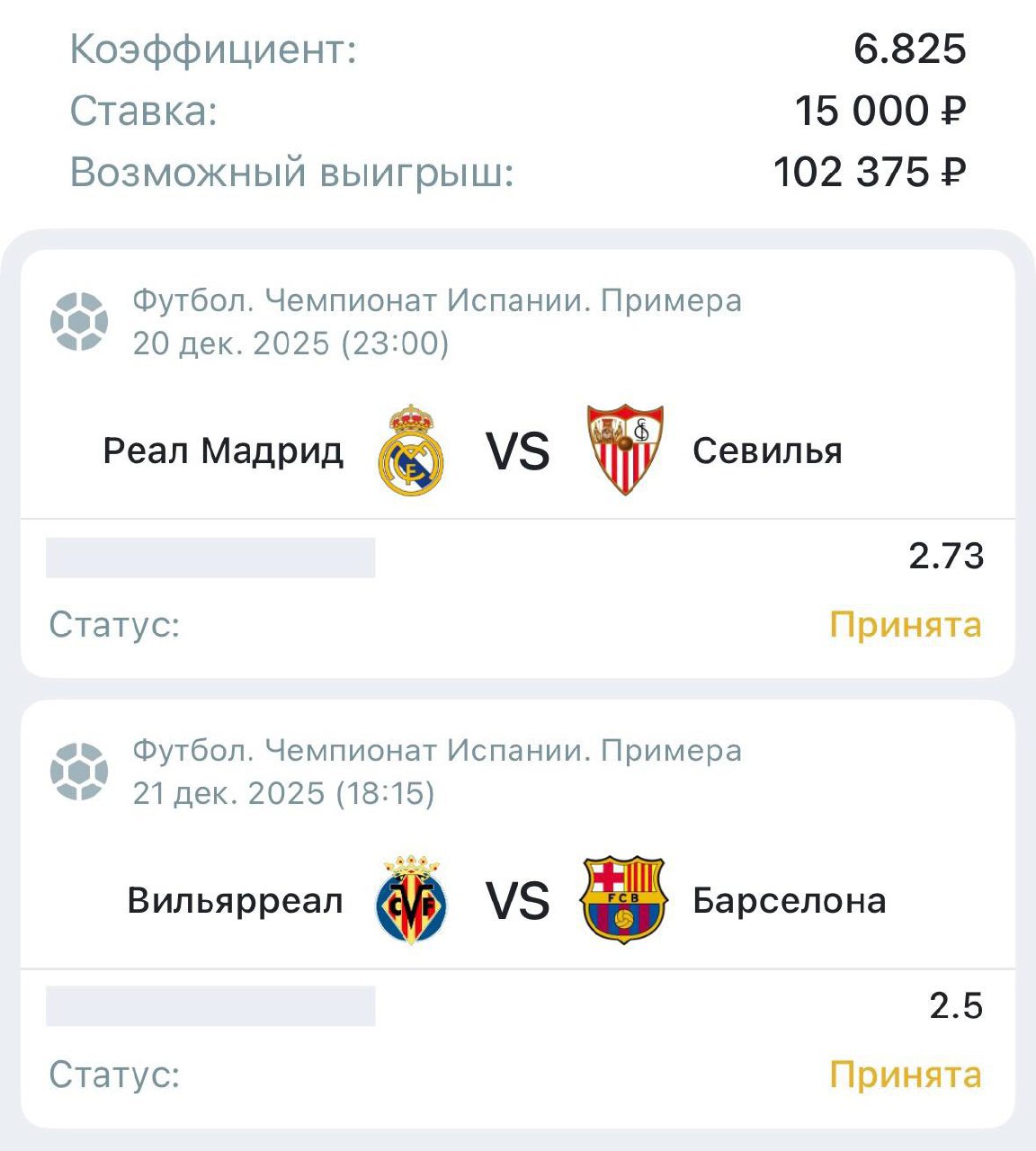Viewport: 1036px width, 1151px height.
Task: Open the Реал Мадрид vs Севилья event card
Action: [517, 451]
